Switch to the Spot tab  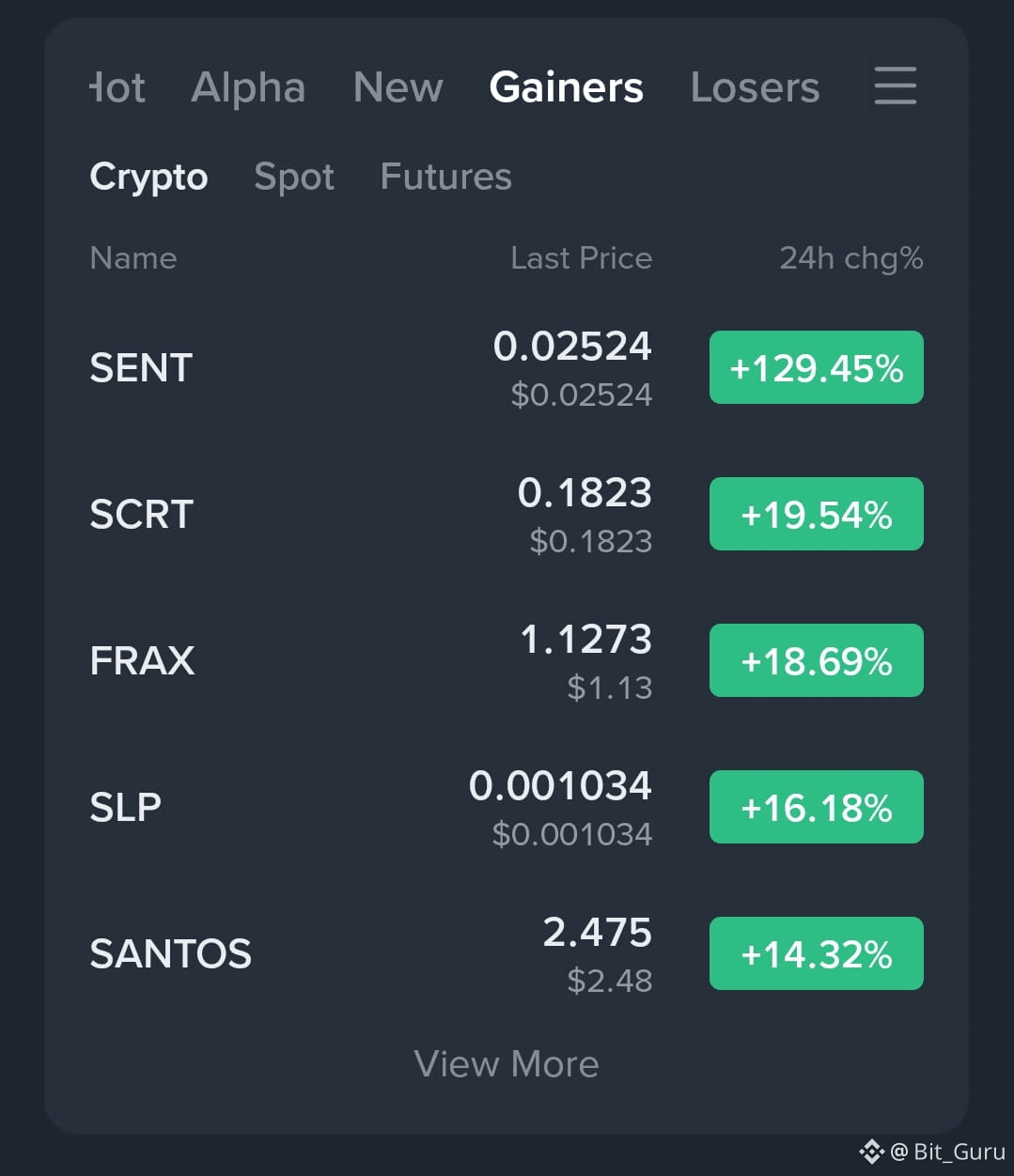[x=294, y=177]
